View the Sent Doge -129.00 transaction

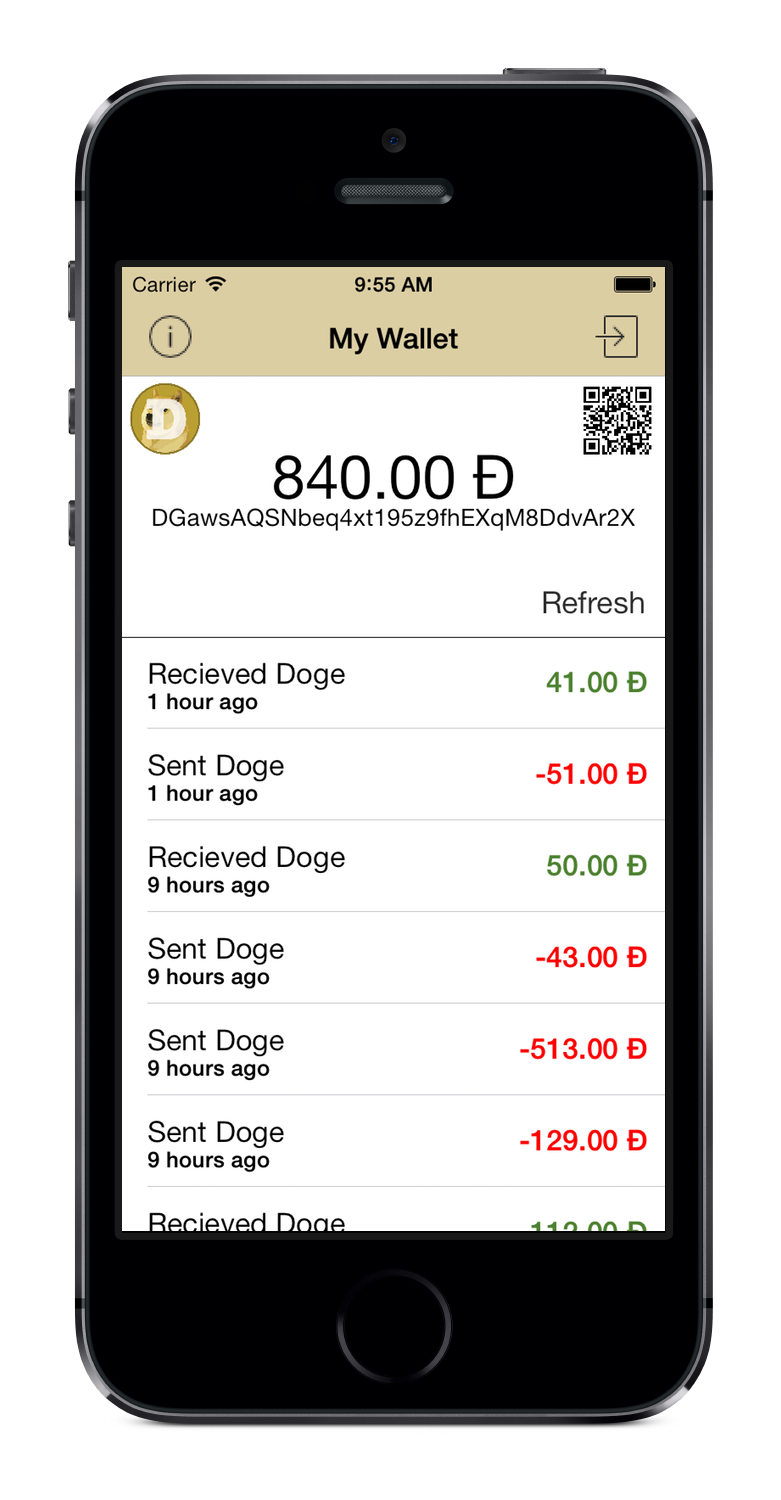coord(393,1142)
